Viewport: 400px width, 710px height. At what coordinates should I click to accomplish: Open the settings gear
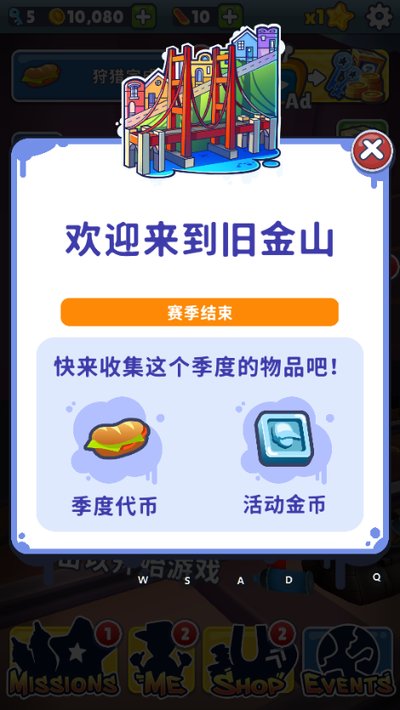click(x=379, y=17)
